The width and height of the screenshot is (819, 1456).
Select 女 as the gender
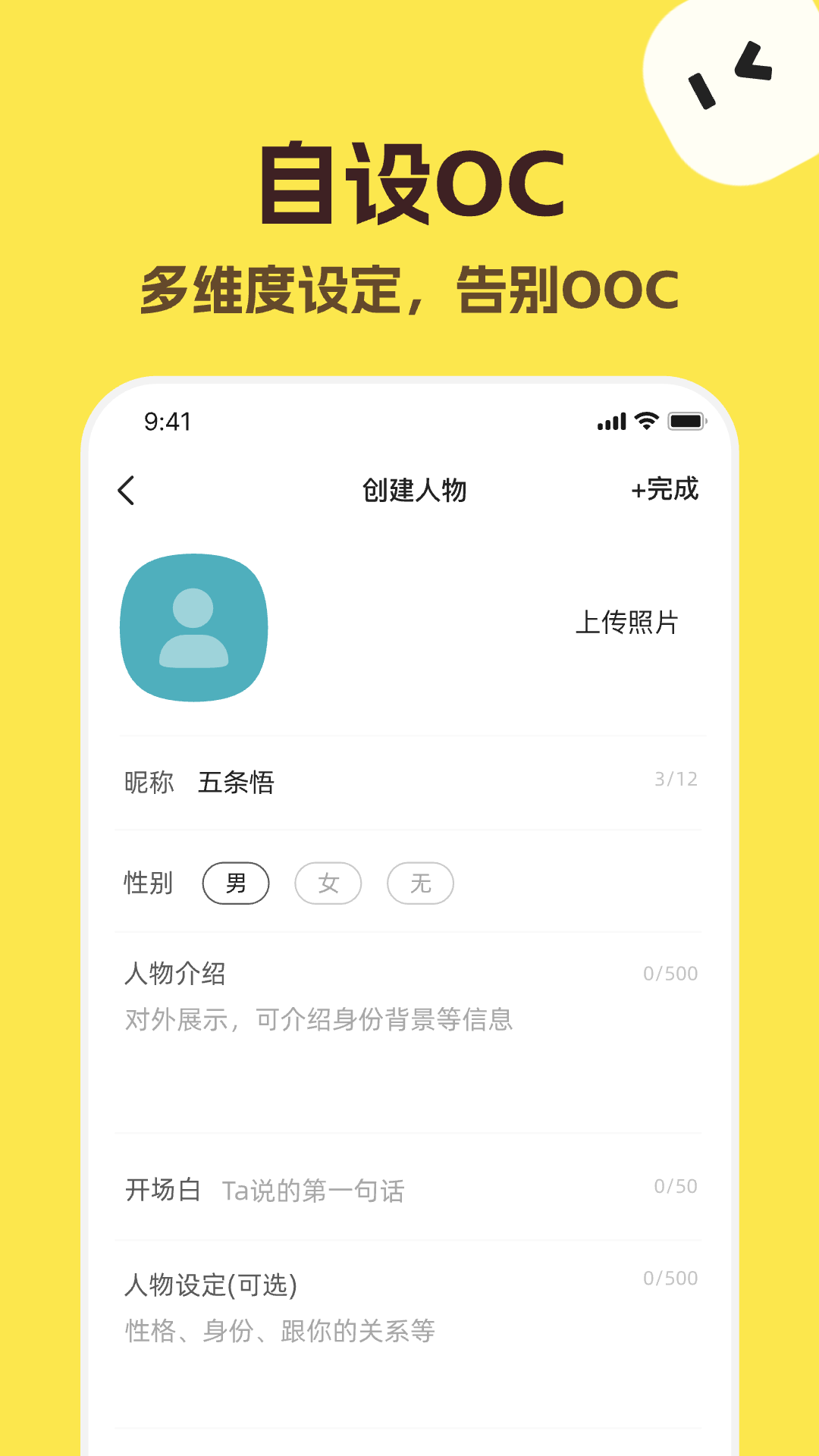point(328,883)
